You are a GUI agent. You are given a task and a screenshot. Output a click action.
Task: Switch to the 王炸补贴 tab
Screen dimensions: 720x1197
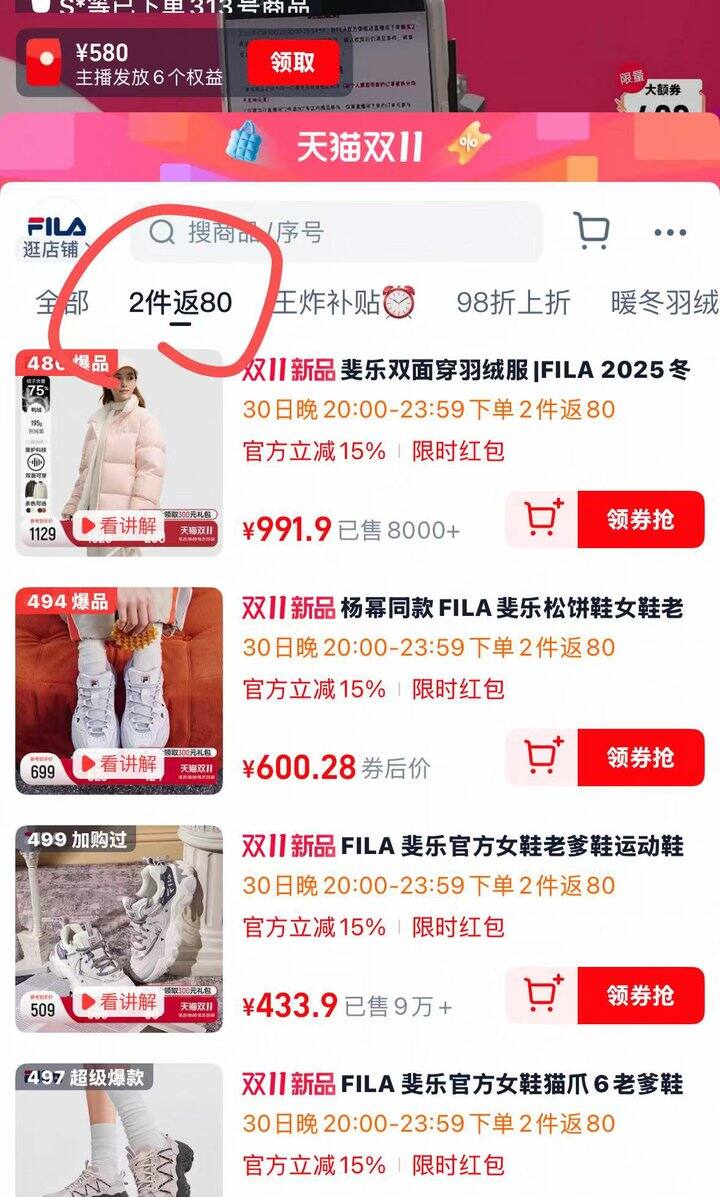(x=345, y=302)
